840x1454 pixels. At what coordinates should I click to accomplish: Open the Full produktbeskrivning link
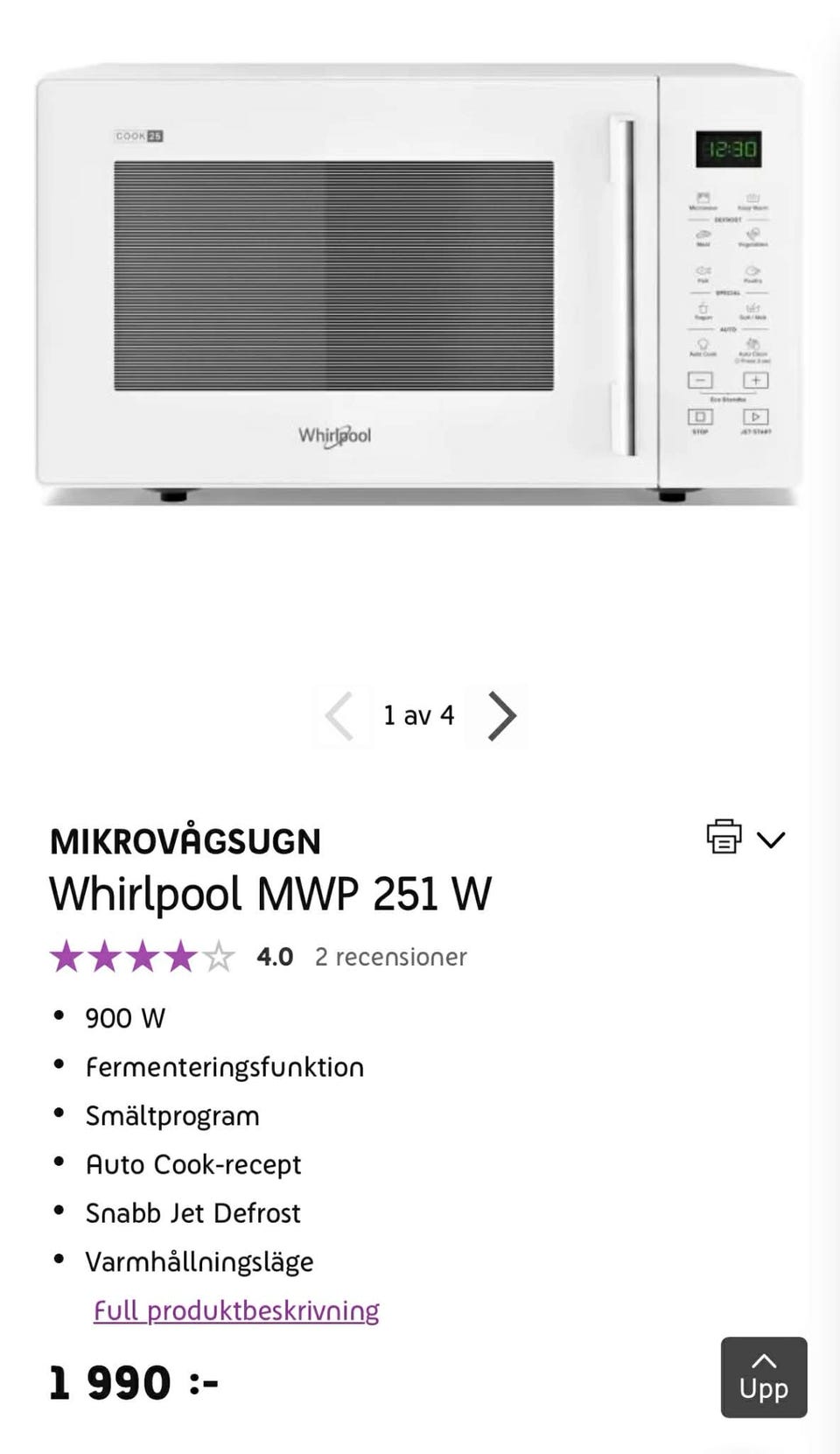click(x=236, y=1310)
